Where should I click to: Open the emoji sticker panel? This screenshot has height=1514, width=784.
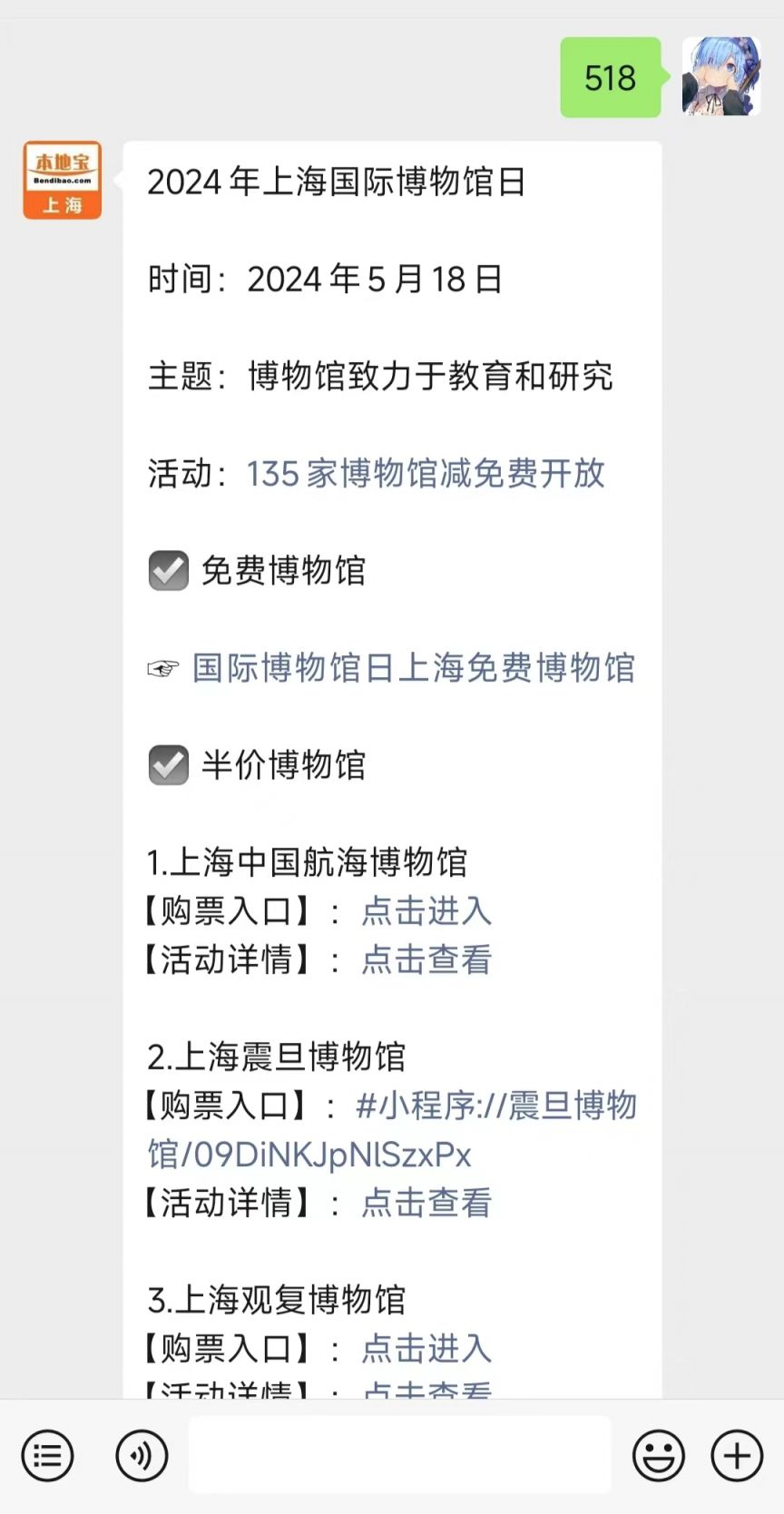coord(658,1456)
